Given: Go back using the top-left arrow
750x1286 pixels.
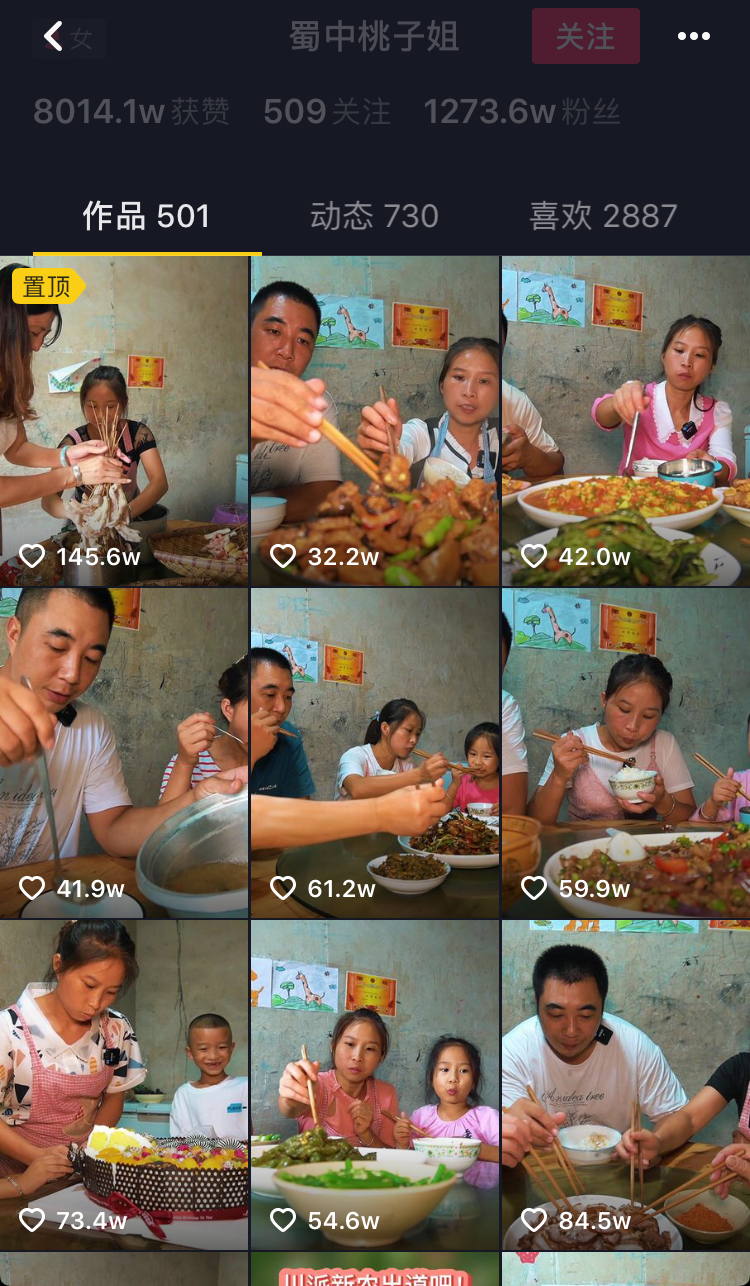Looking at the screenshot, I should 53,37.
